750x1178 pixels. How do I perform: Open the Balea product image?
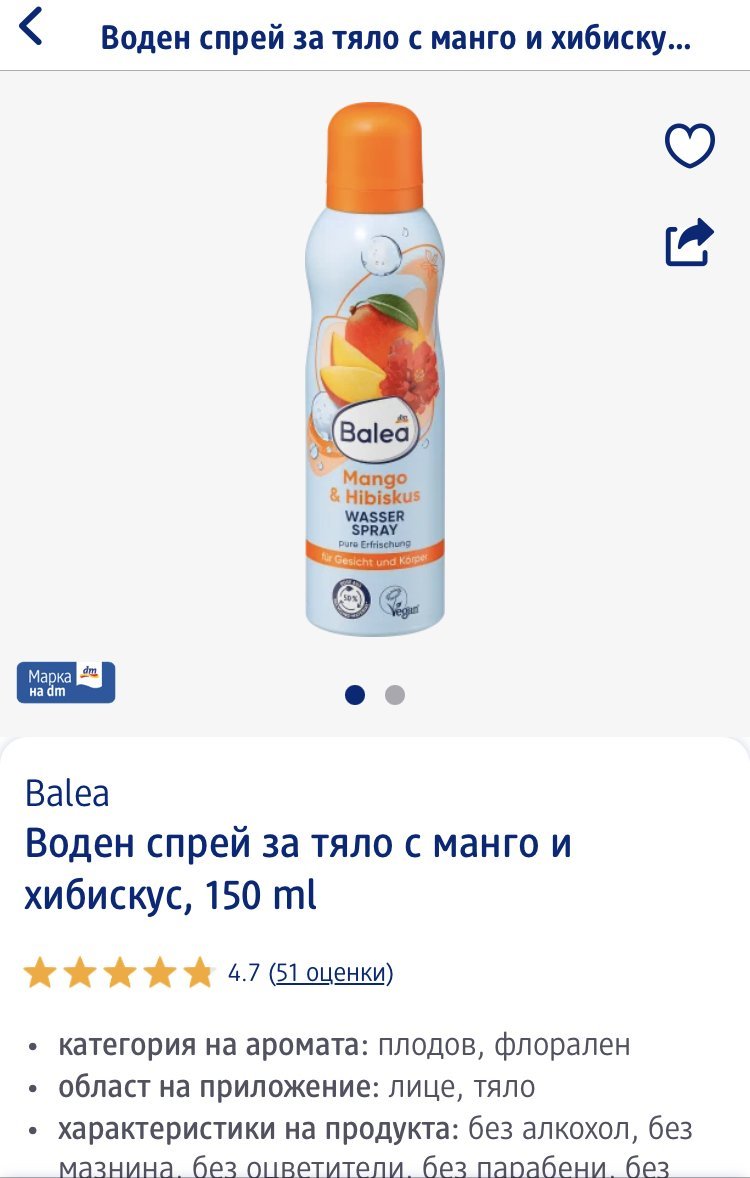coord(375,370)
